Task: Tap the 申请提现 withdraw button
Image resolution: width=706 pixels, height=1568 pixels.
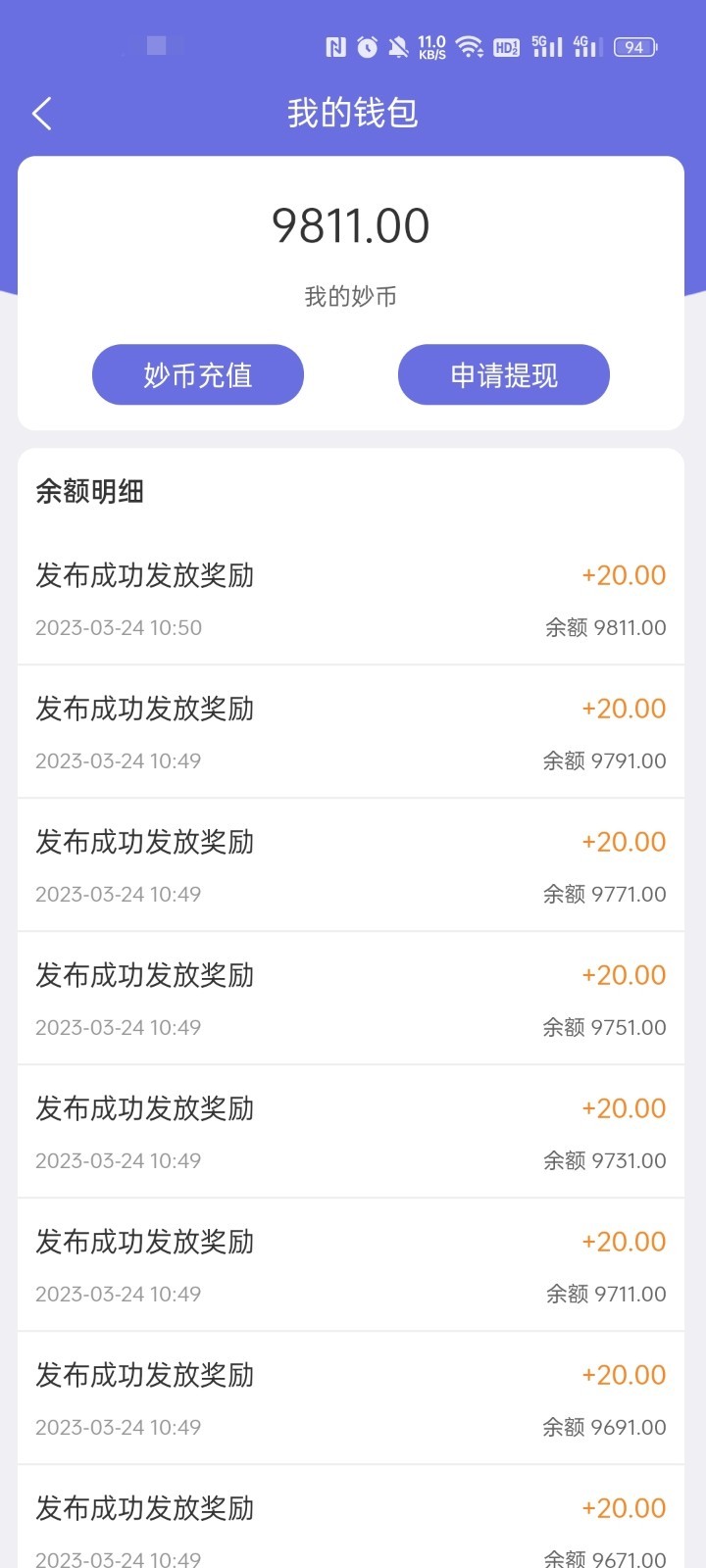Action: (503, 374)
